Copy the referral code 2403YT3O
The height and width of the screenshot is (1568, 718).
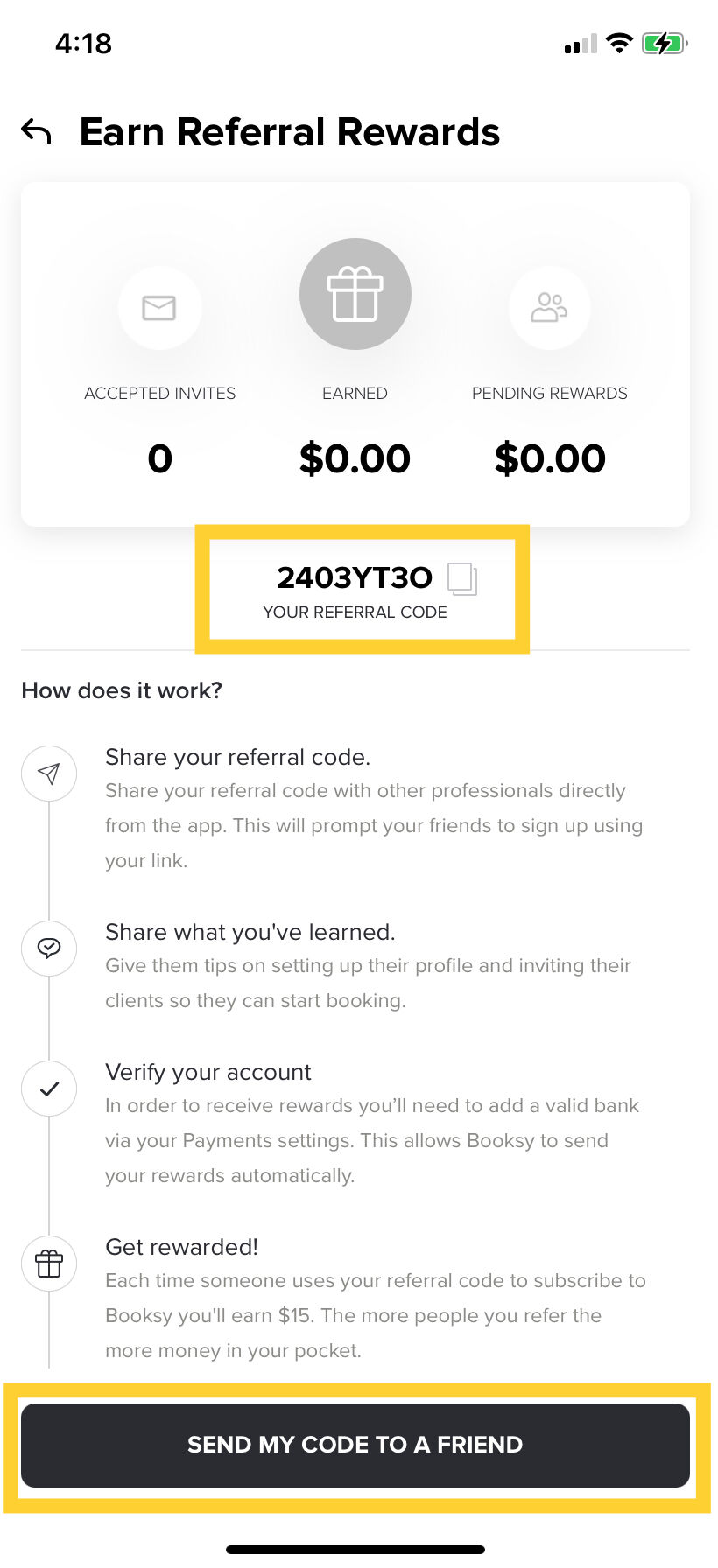tap(461, 579)
